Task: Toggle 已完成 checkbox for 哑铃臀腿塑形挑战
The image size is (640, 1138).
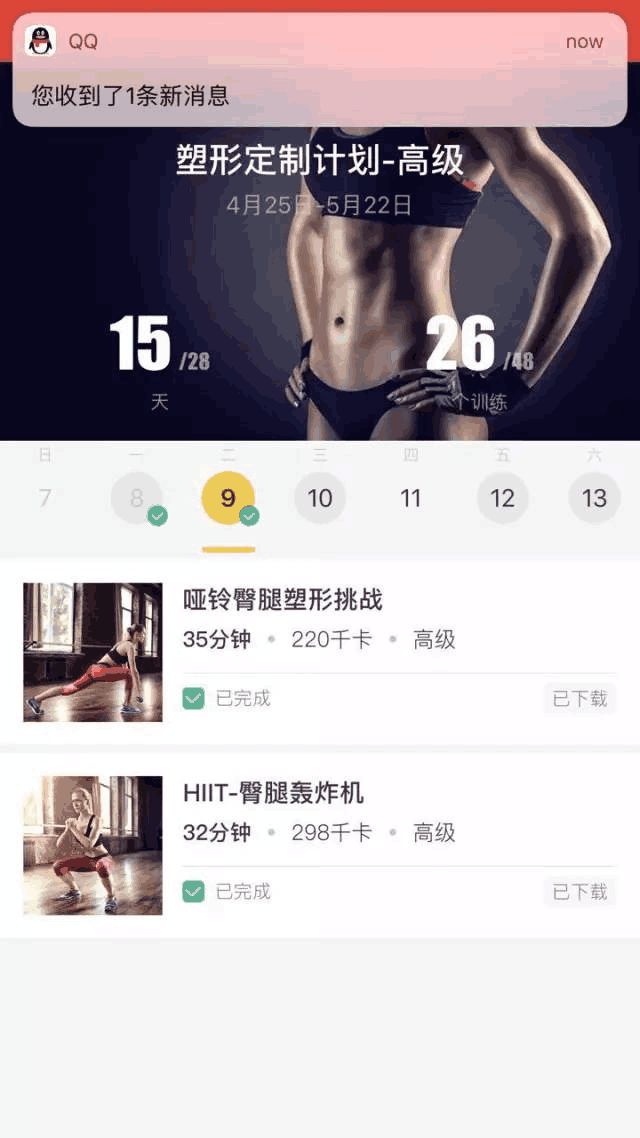Action: [x=194, y=698]
